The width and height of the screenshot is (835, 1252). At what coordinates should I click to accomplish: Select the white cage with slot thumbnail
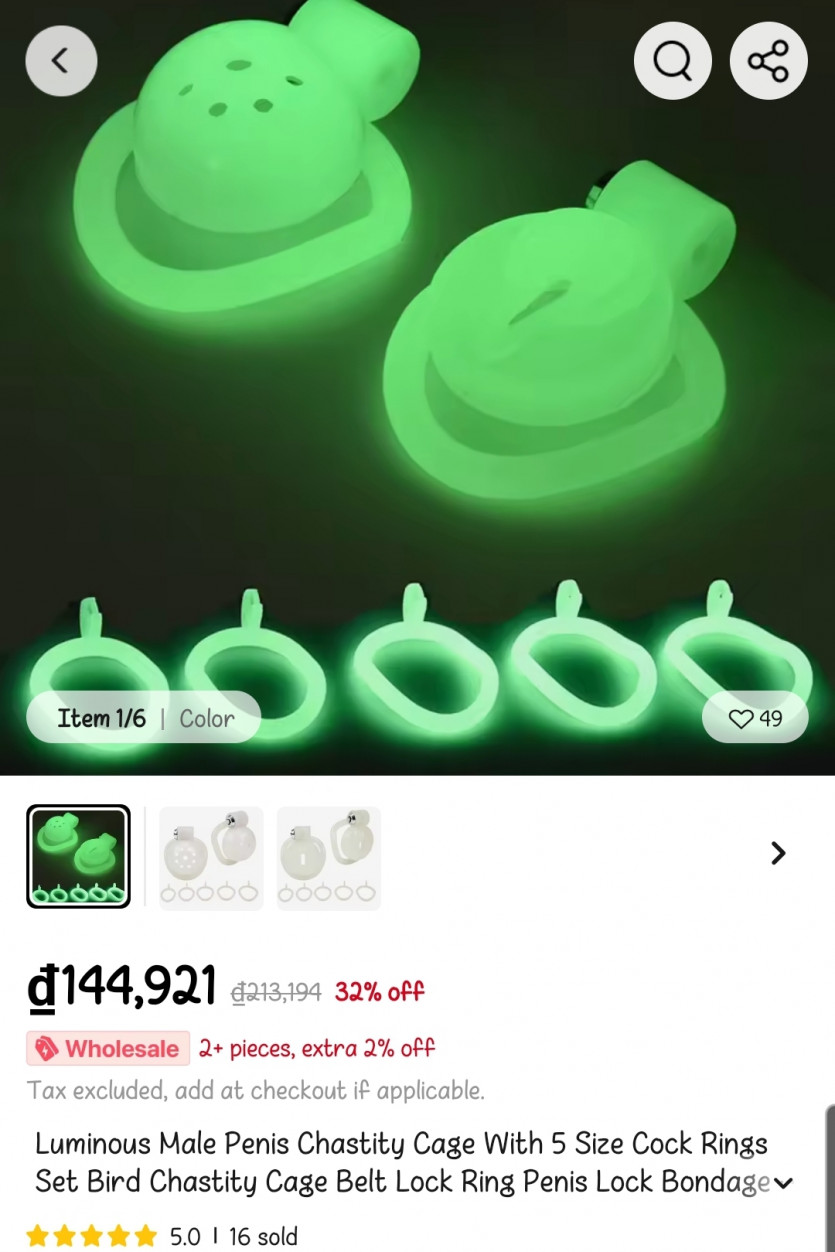click(328, 857)
